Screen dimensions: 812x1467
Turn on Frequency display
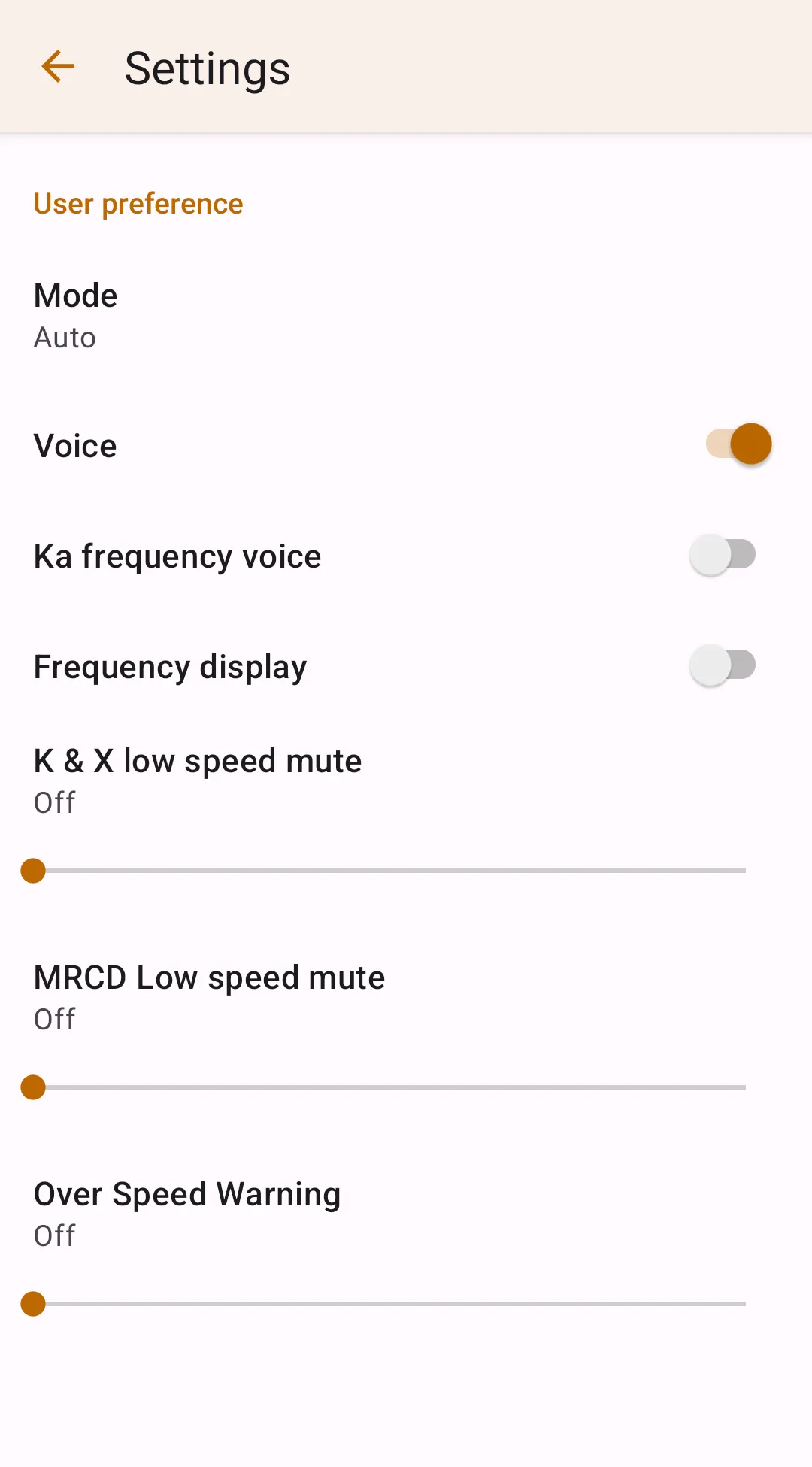point(723,665)
